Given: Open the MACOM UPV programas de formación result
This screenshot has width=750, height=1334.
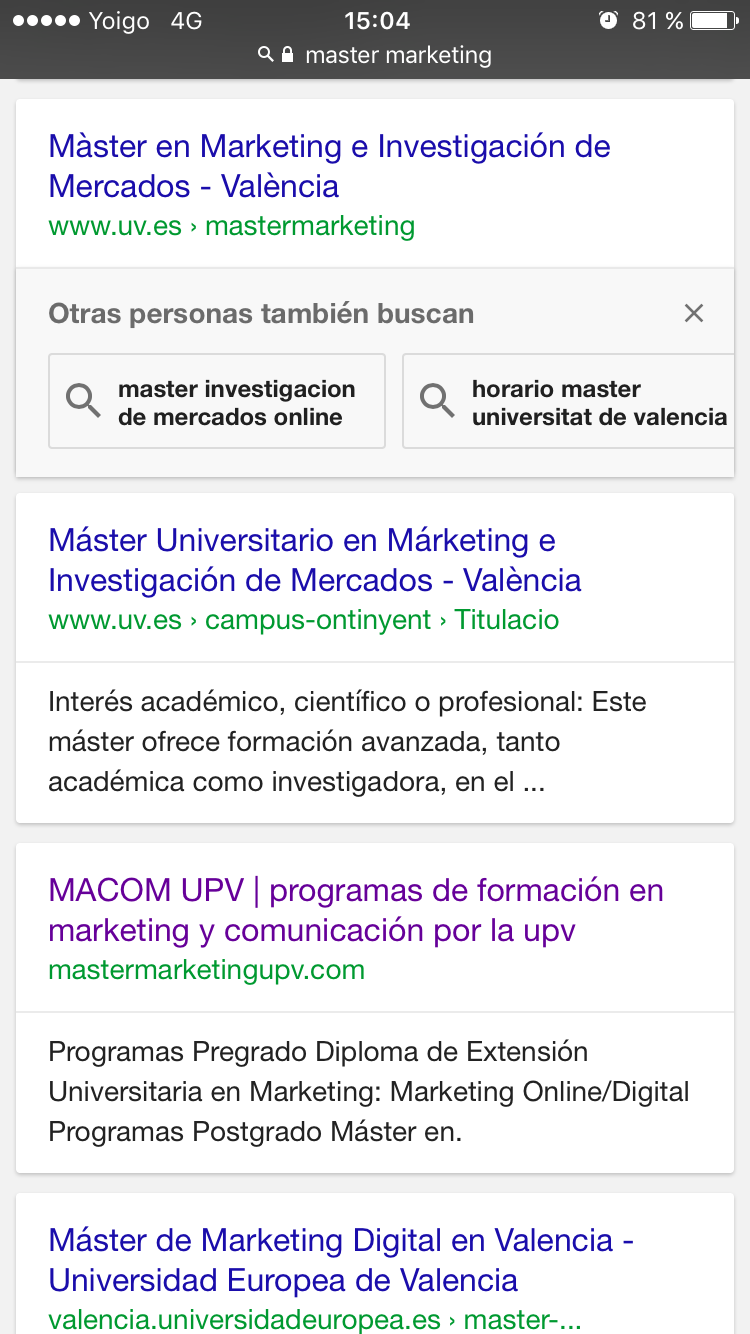Looking at the screenshot, I should click(355, 910).
